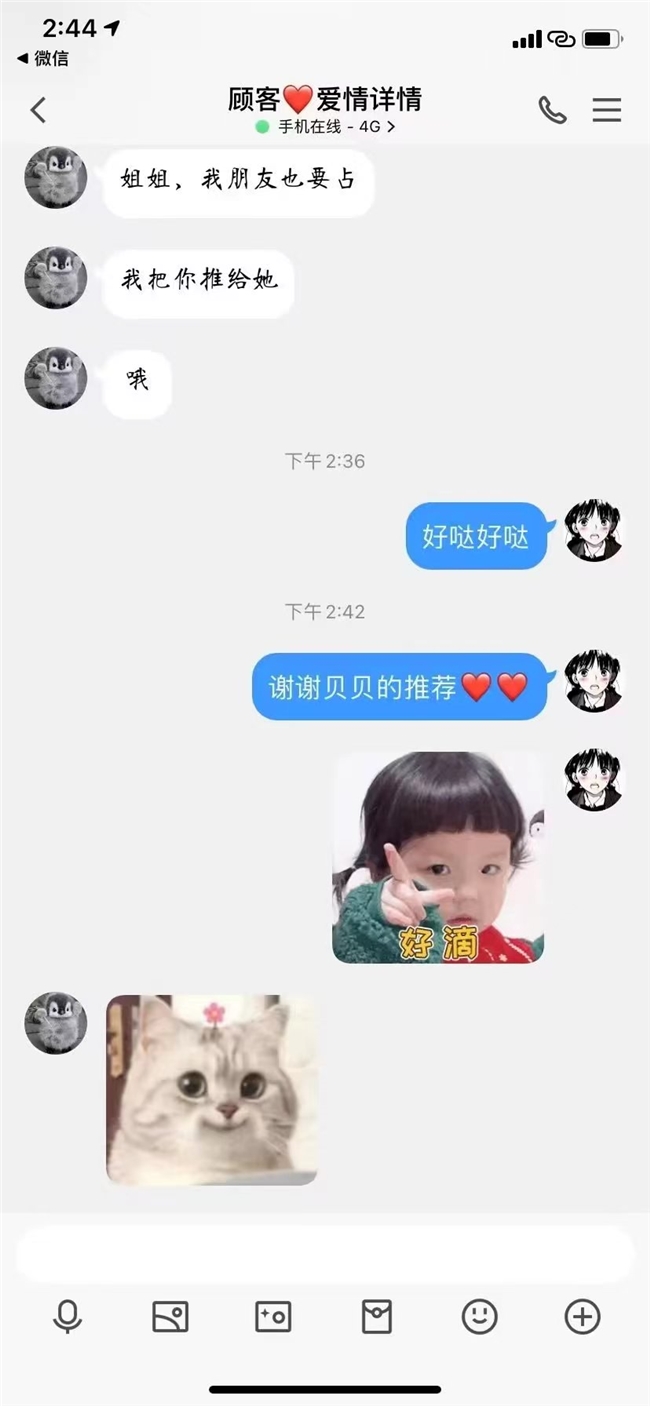
Task: Open the emoji sticker panel
Action: [x=479, y=1317]
